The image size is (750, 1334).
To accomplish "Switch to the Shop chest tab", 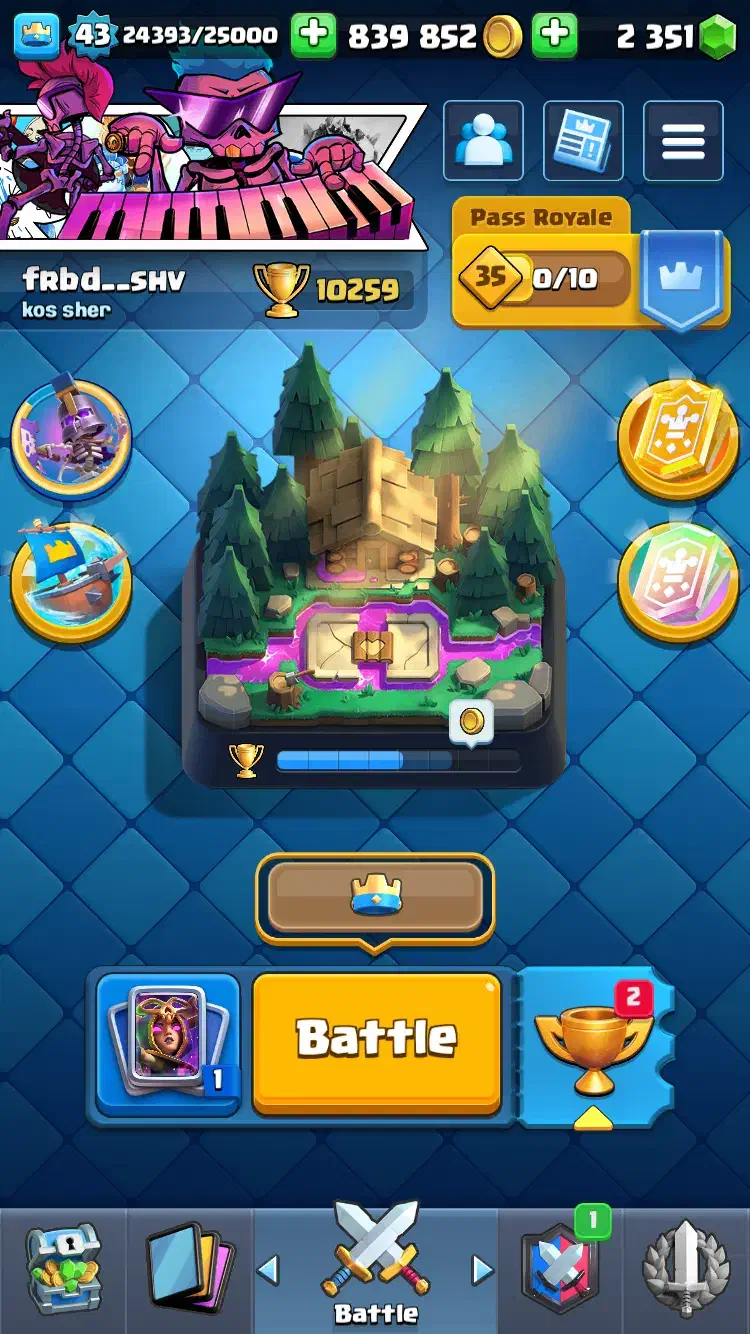I will (62, 1270).
